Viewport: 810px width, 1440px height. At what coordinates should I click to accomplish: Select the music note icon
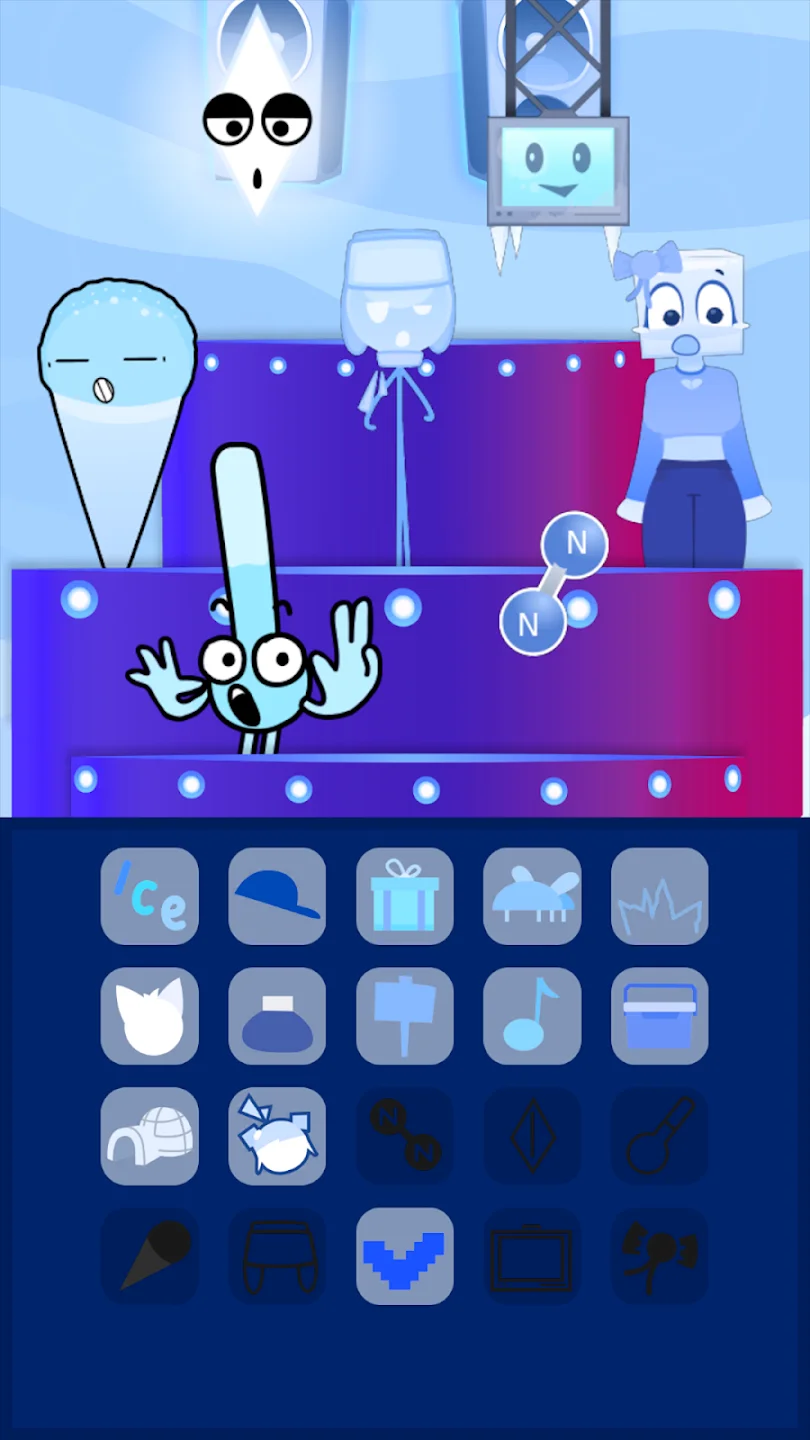532,1016
